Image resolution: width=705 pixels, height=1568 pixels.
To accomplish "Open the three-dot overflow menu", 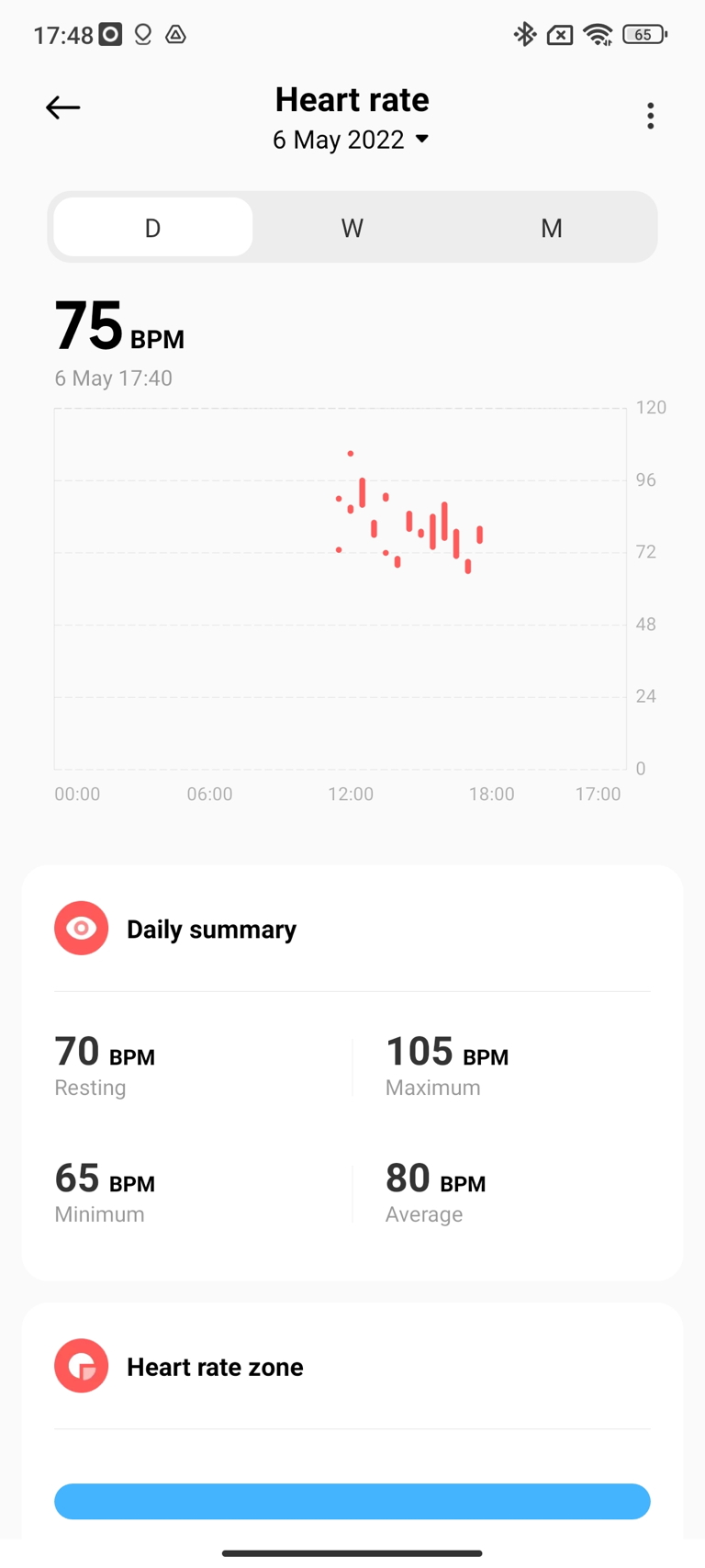I will pos(650,116).
